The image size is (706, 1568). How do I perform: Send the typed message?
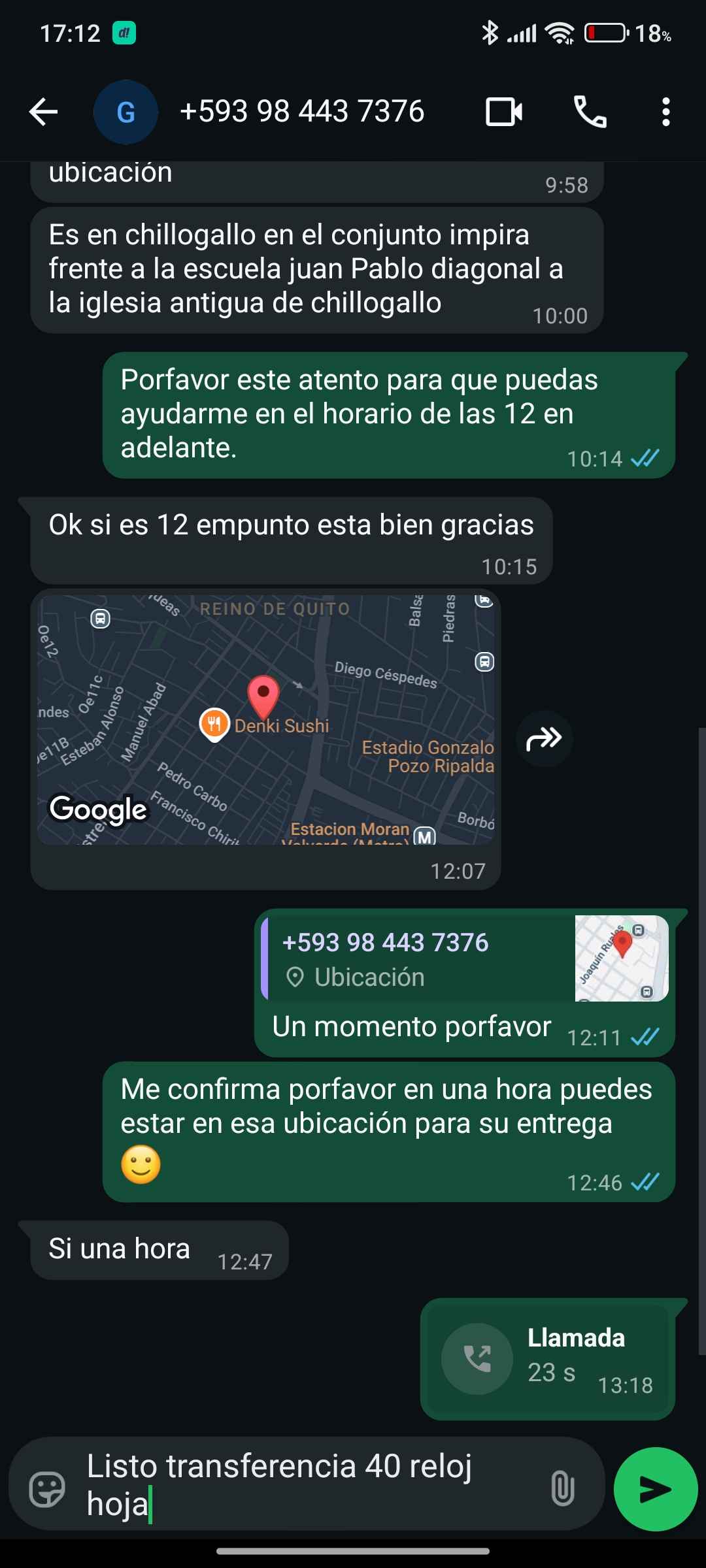(655, 1490)
